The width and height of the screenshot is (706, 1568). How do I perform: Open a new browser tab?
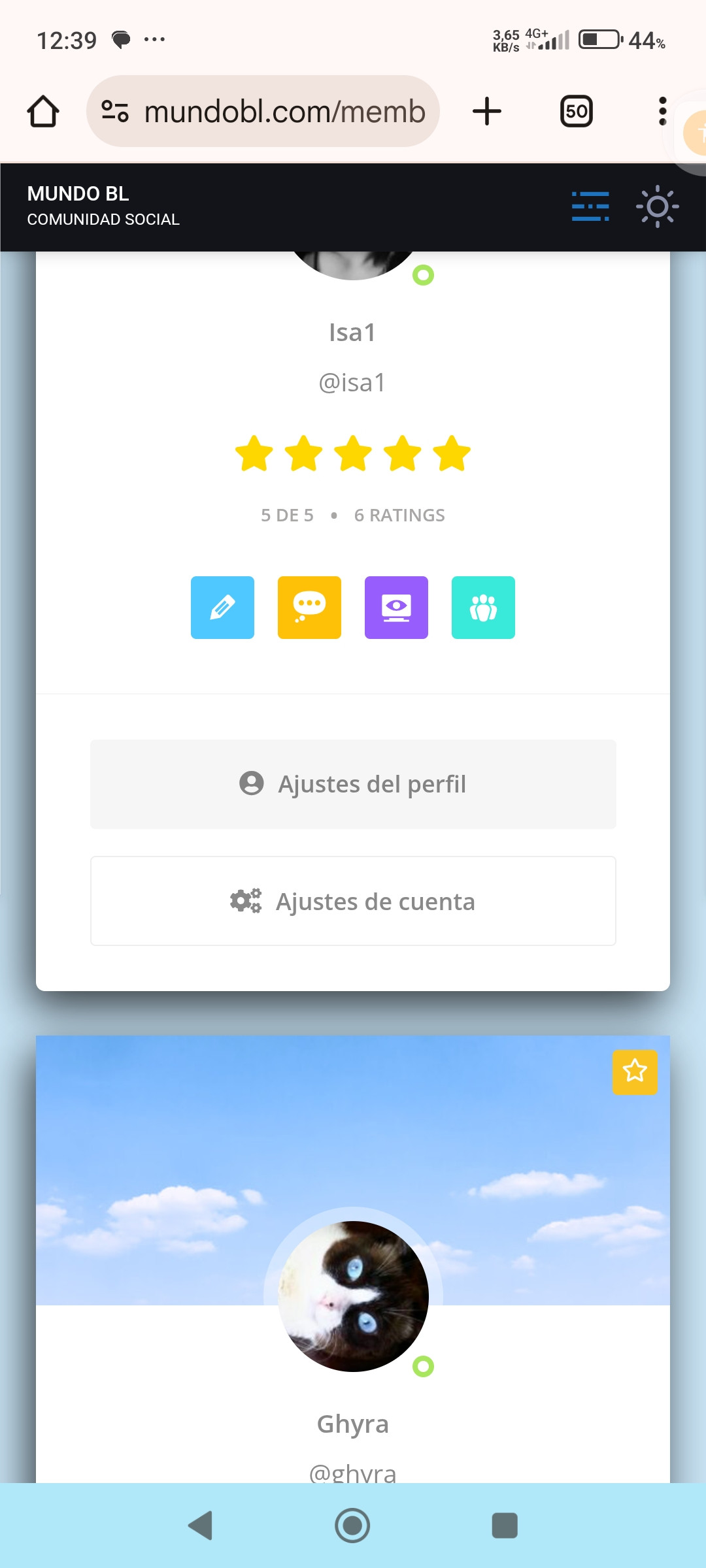coord(487,111)
